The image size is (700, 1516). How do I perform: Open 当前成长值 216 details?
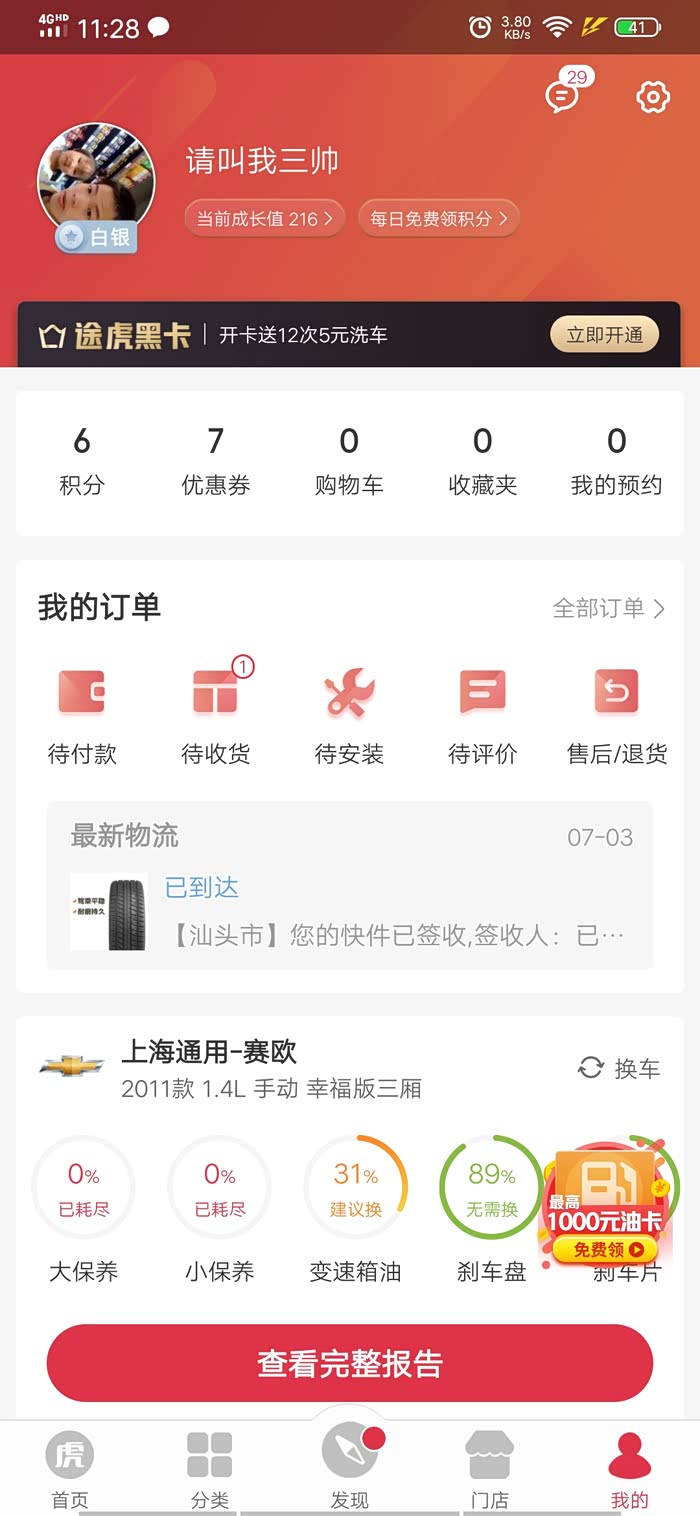point(264,218)
